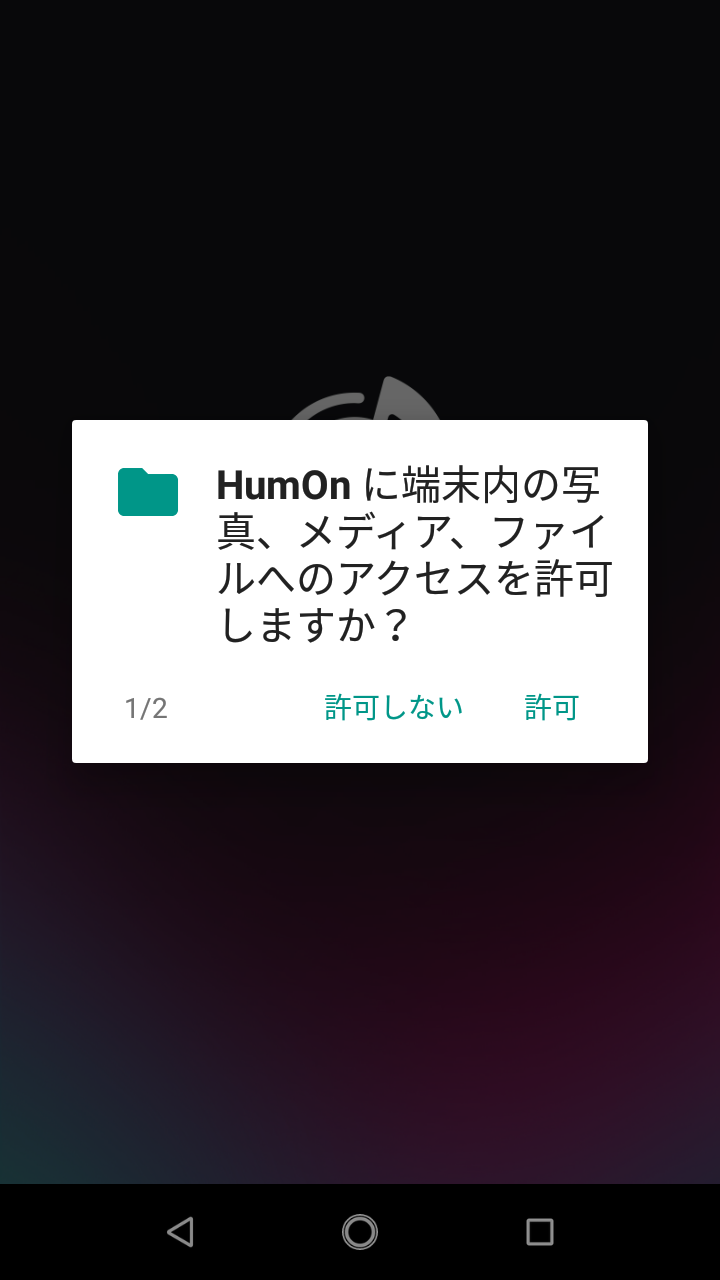Click the 1/2 permission step indicator
The image size is (720, 1280).
146,708
